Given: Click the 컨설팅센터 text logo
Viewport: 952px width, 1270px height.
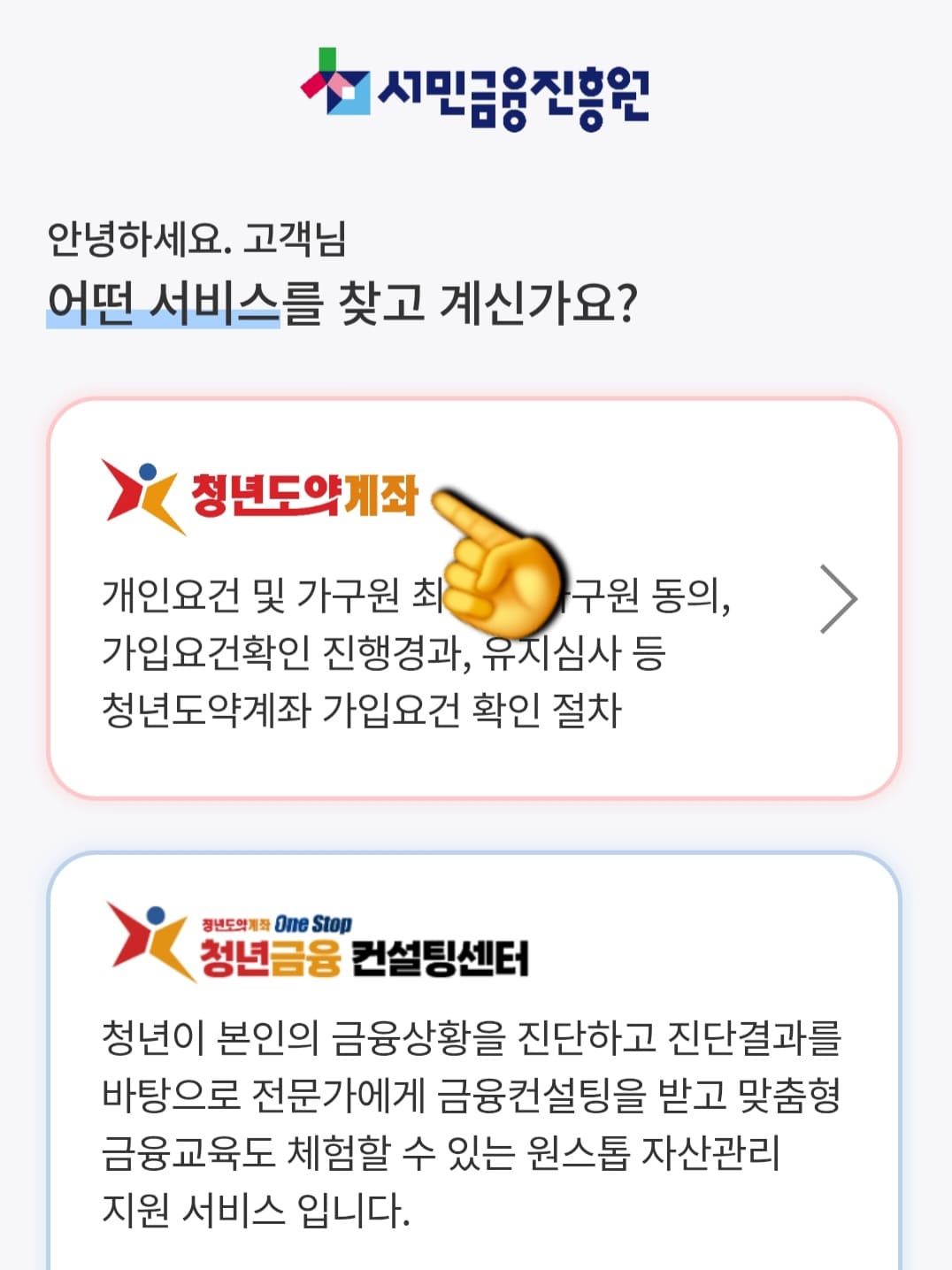Looking at the screenshot, I should 442,960.
